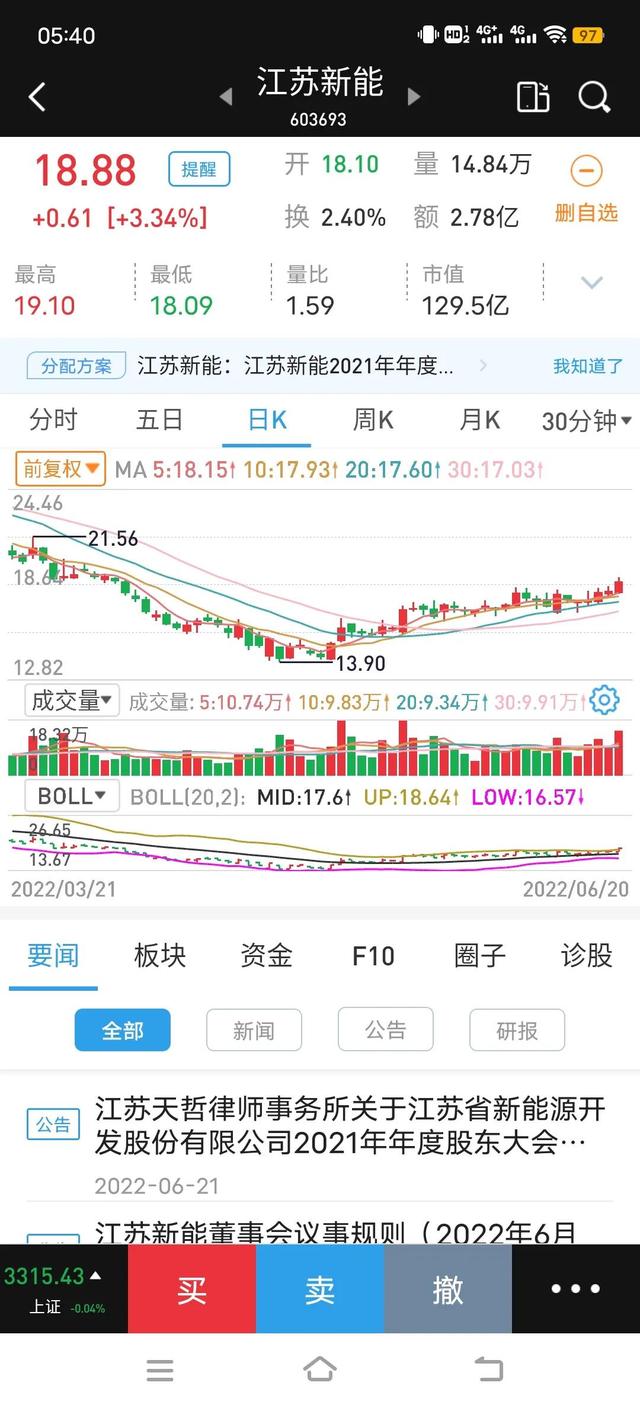Switch to the 资金 tab
The height and width of the screenshot is (1408, 640).
[x=266, y=955]
